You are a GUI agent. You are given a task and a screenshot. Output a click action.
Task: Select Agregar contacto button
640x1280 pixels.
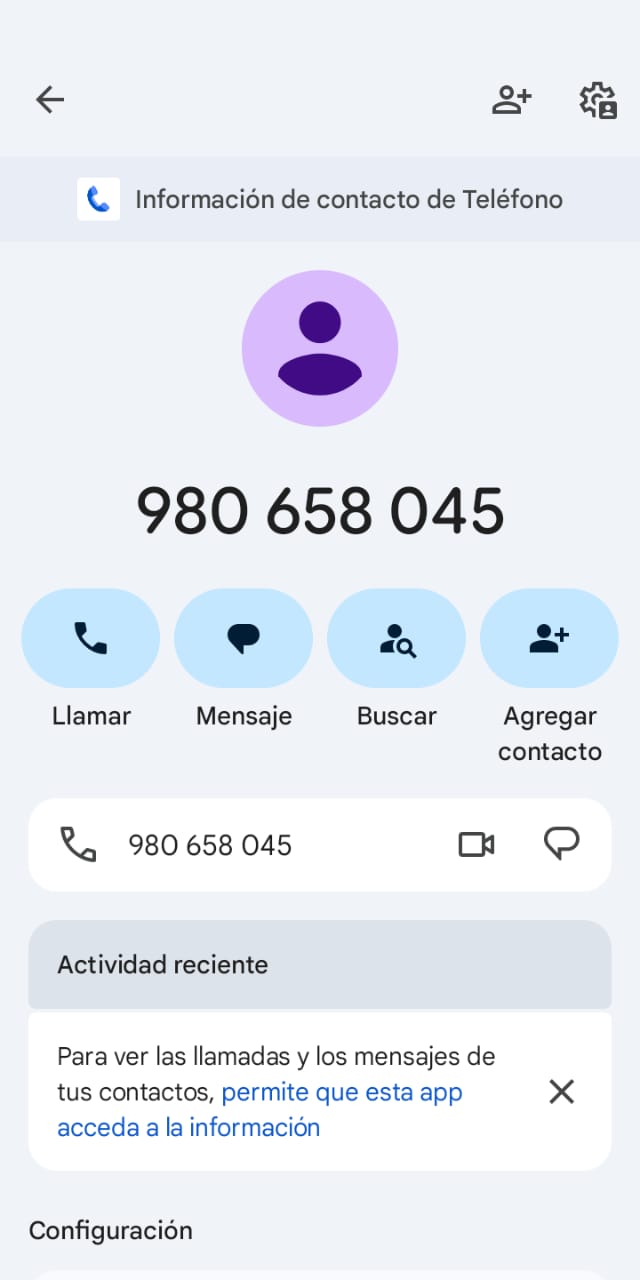(549, 638)
